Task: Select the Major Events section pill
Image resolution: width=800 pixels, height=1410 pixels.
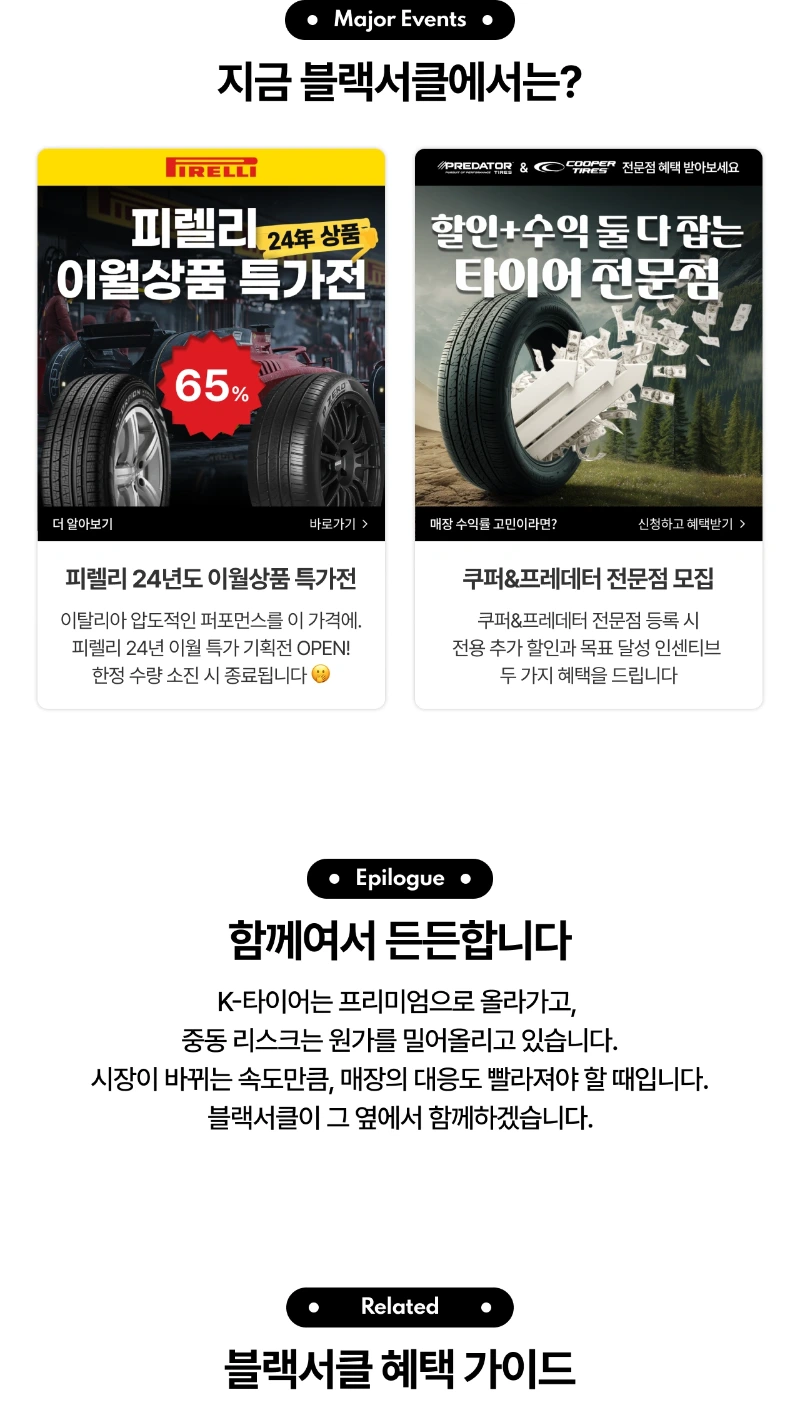Action: 400,19
